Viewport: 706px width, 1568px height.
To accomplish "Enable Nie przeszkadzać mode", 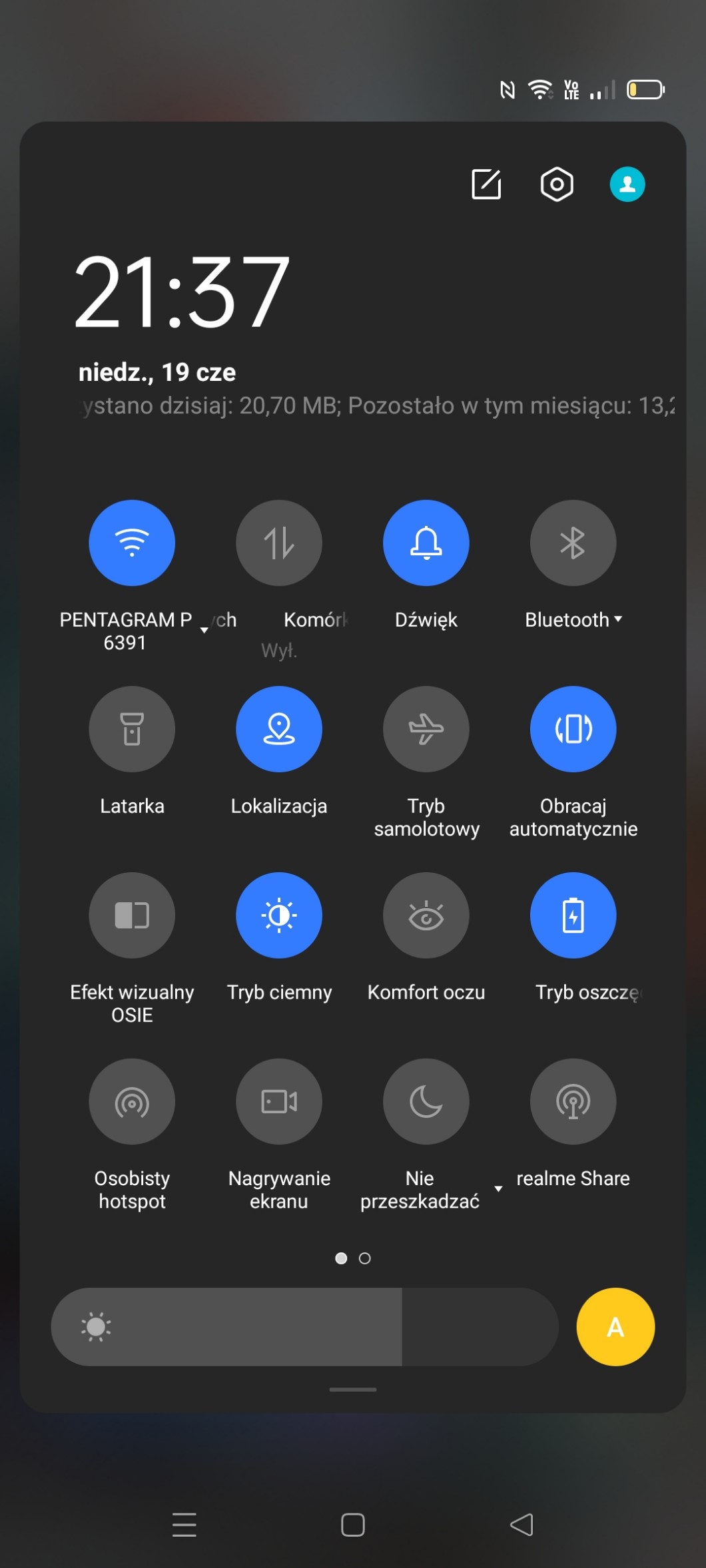I will (426, 1101).
